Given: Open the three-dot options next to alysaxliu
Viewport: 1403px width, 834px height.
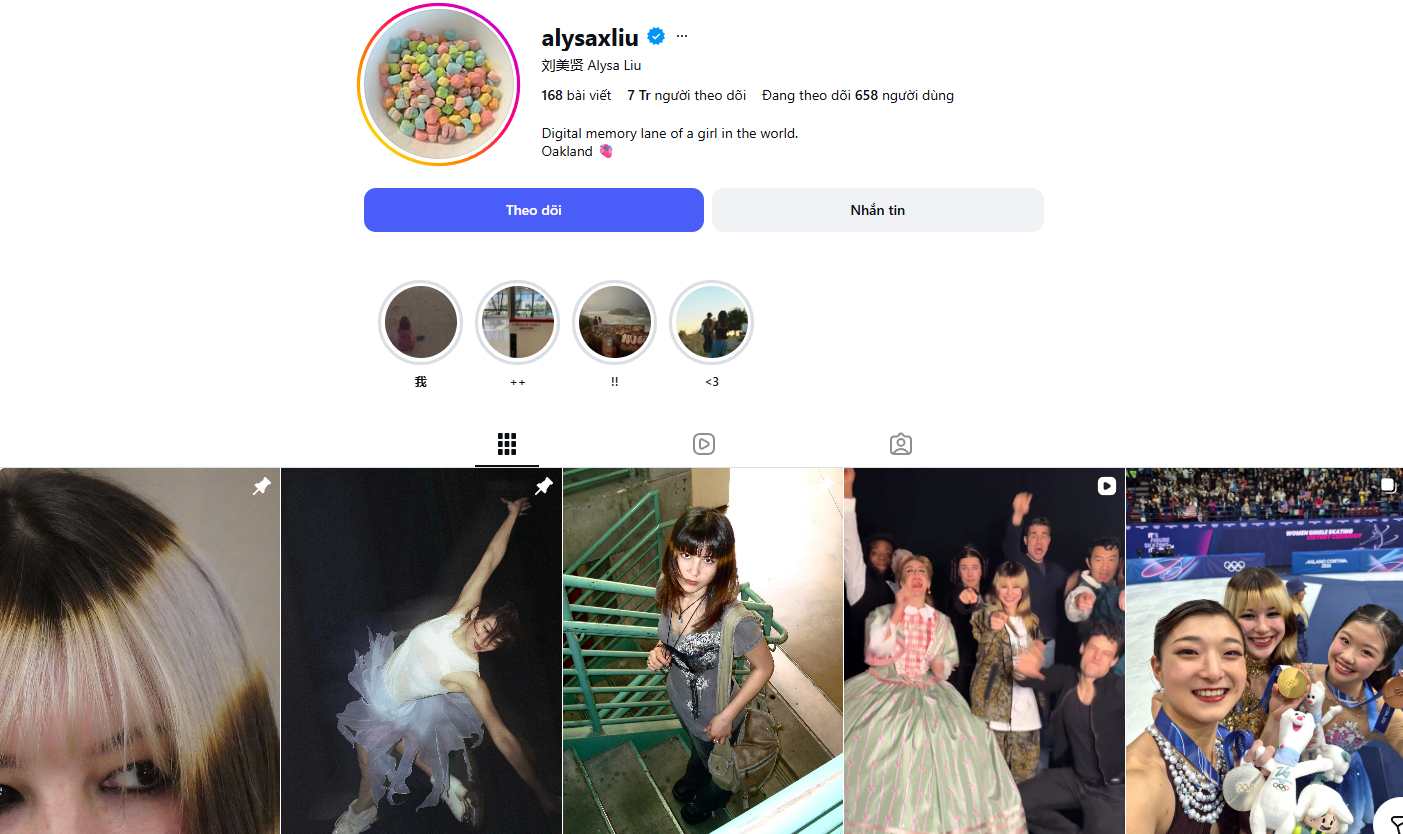Looking at the screenshot, I should click(x=682, y=37).
